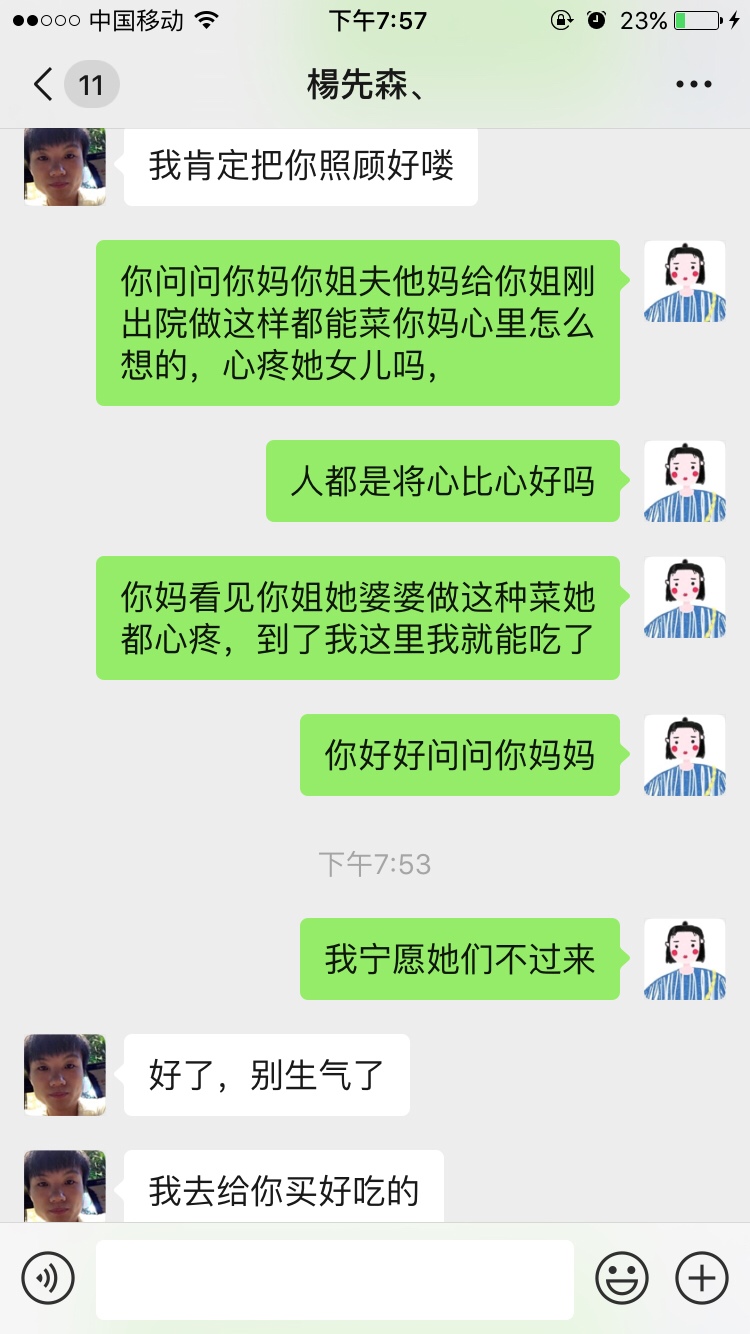Open contact avatar beside 我肯定把你照顾好喽

click(65, 167)
